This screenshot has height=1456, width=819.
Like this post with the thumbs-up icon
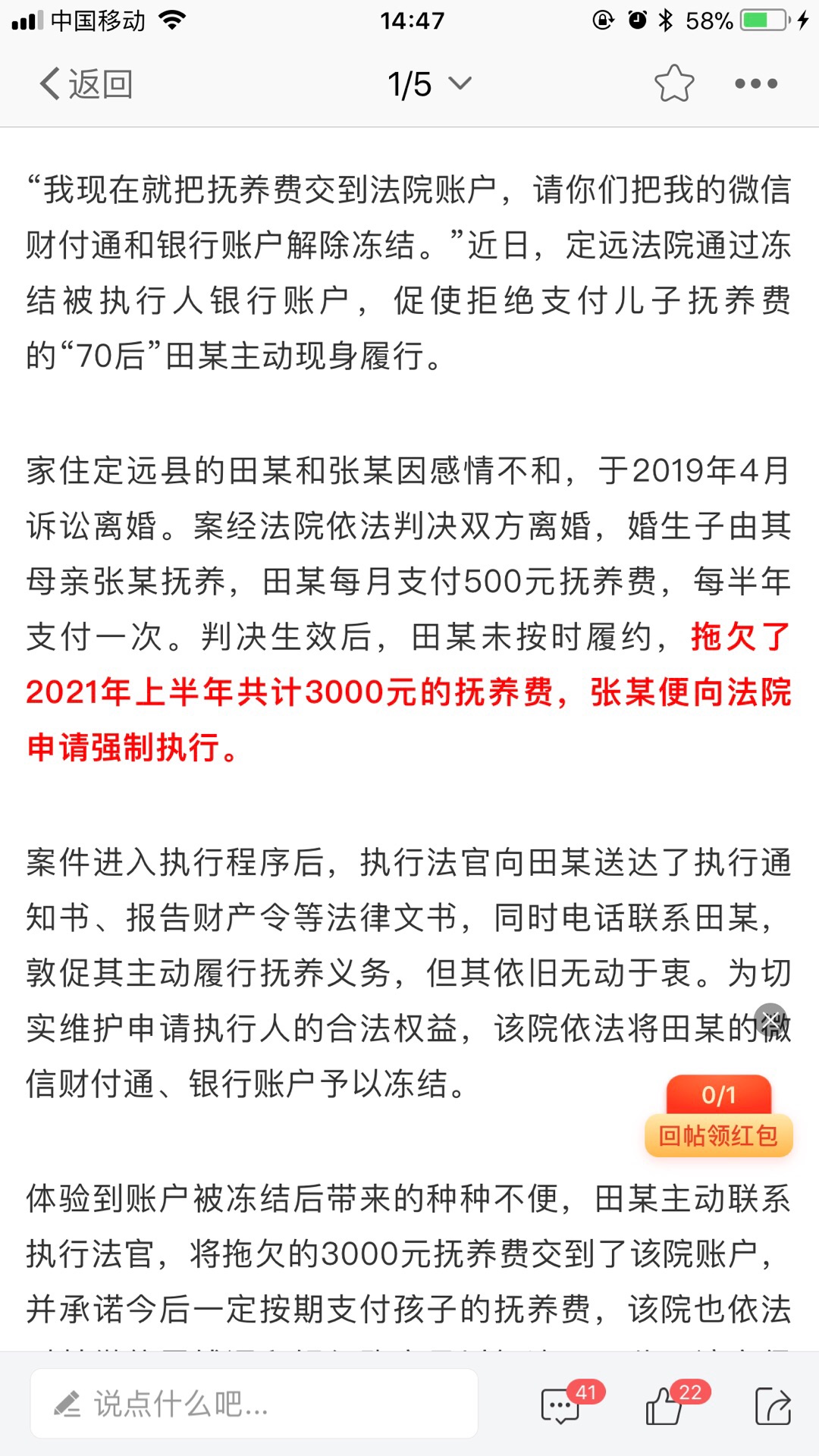point(665,1405)
